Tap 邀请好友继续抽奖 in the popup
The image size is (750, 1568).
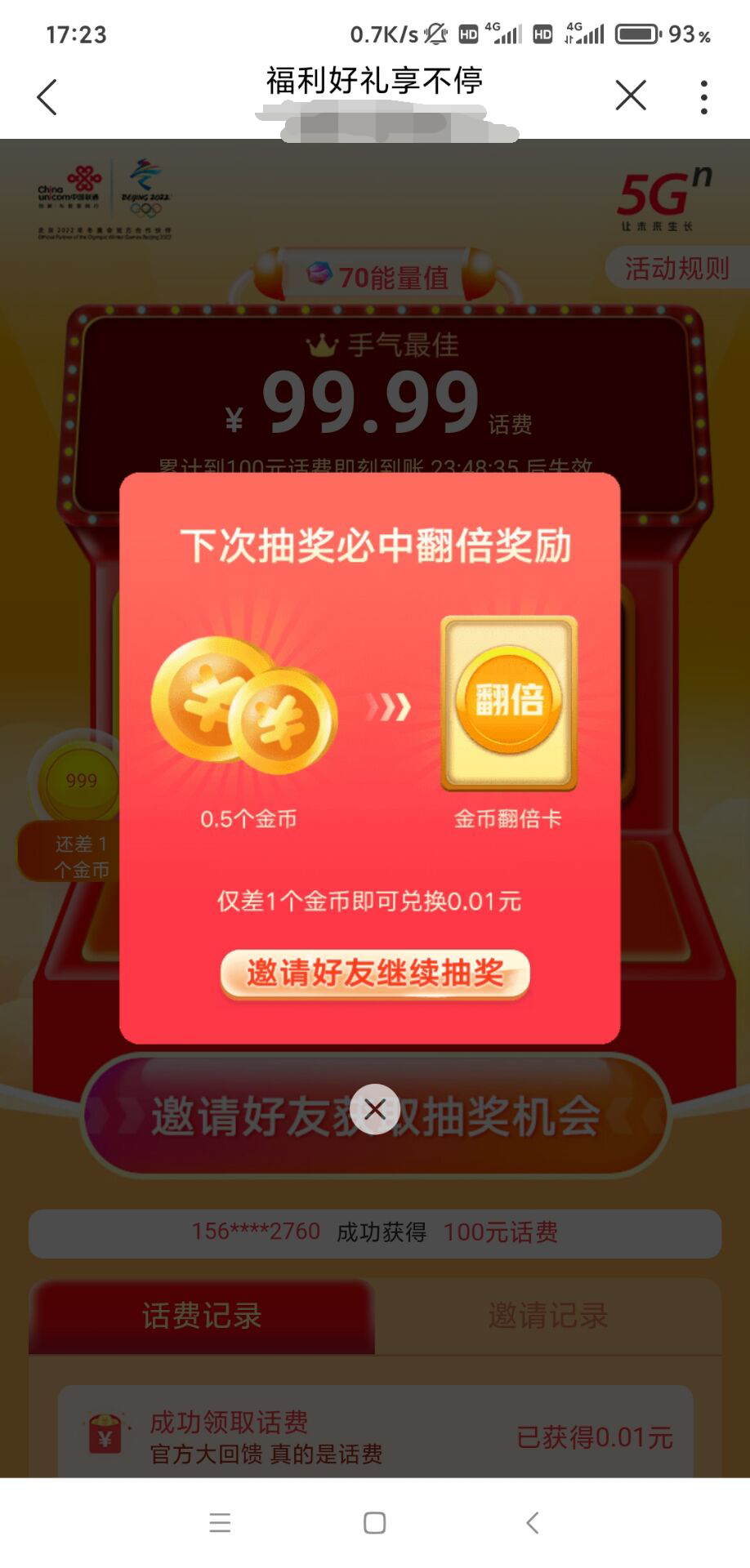(375, 973)
